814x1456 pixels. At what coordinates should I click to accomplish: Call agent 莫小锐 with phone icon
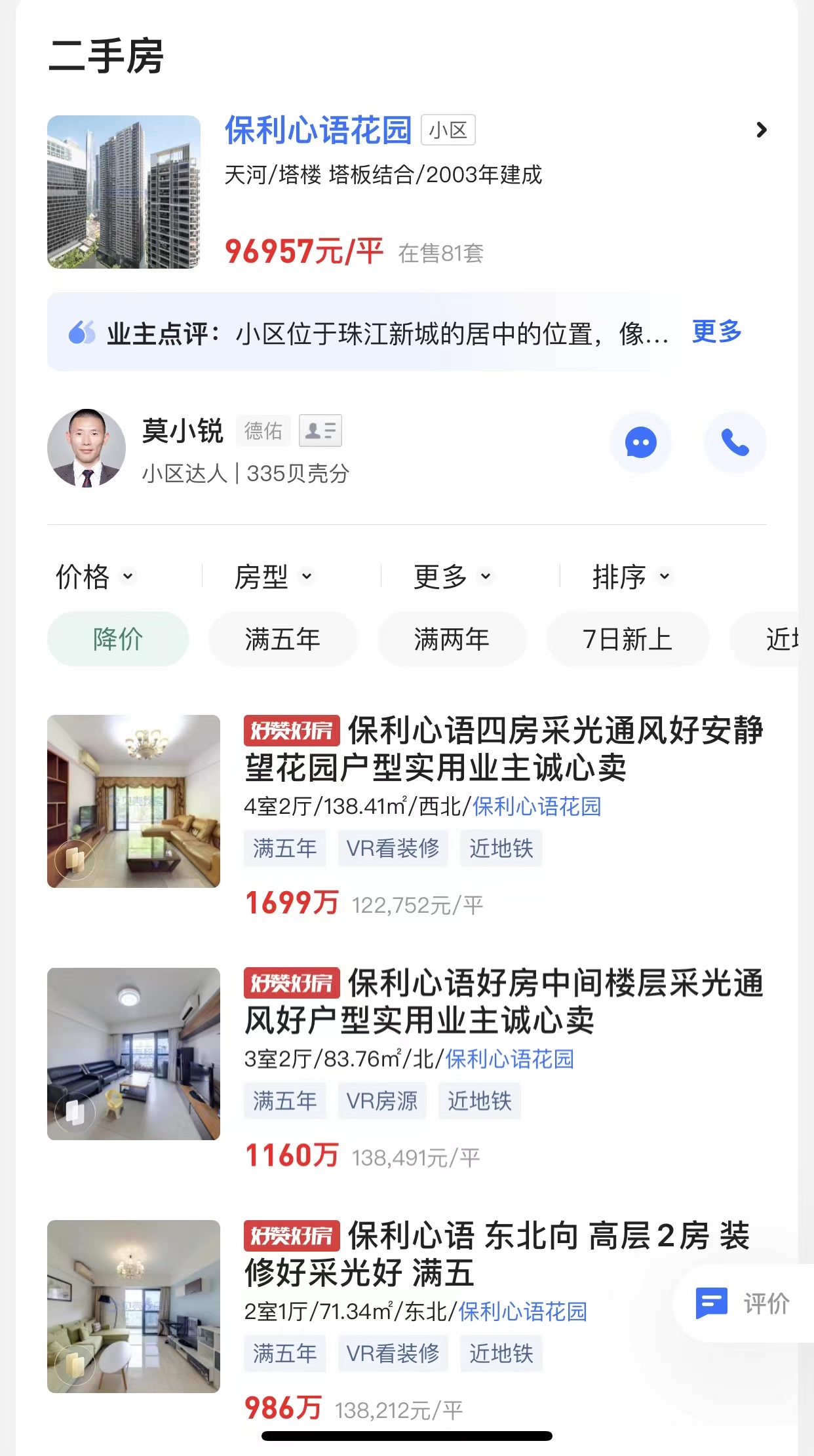pos(735,443)
